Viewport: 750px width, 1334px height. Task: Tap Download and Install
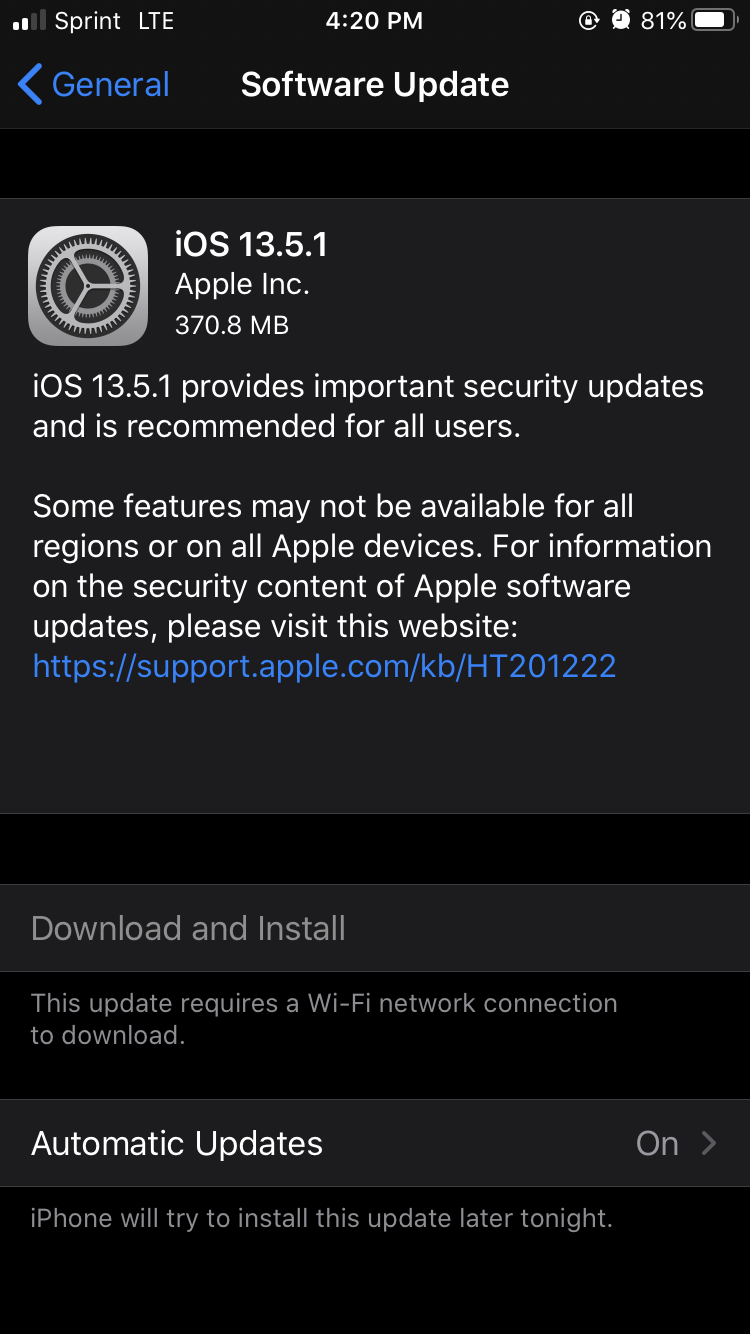[375, 928]
